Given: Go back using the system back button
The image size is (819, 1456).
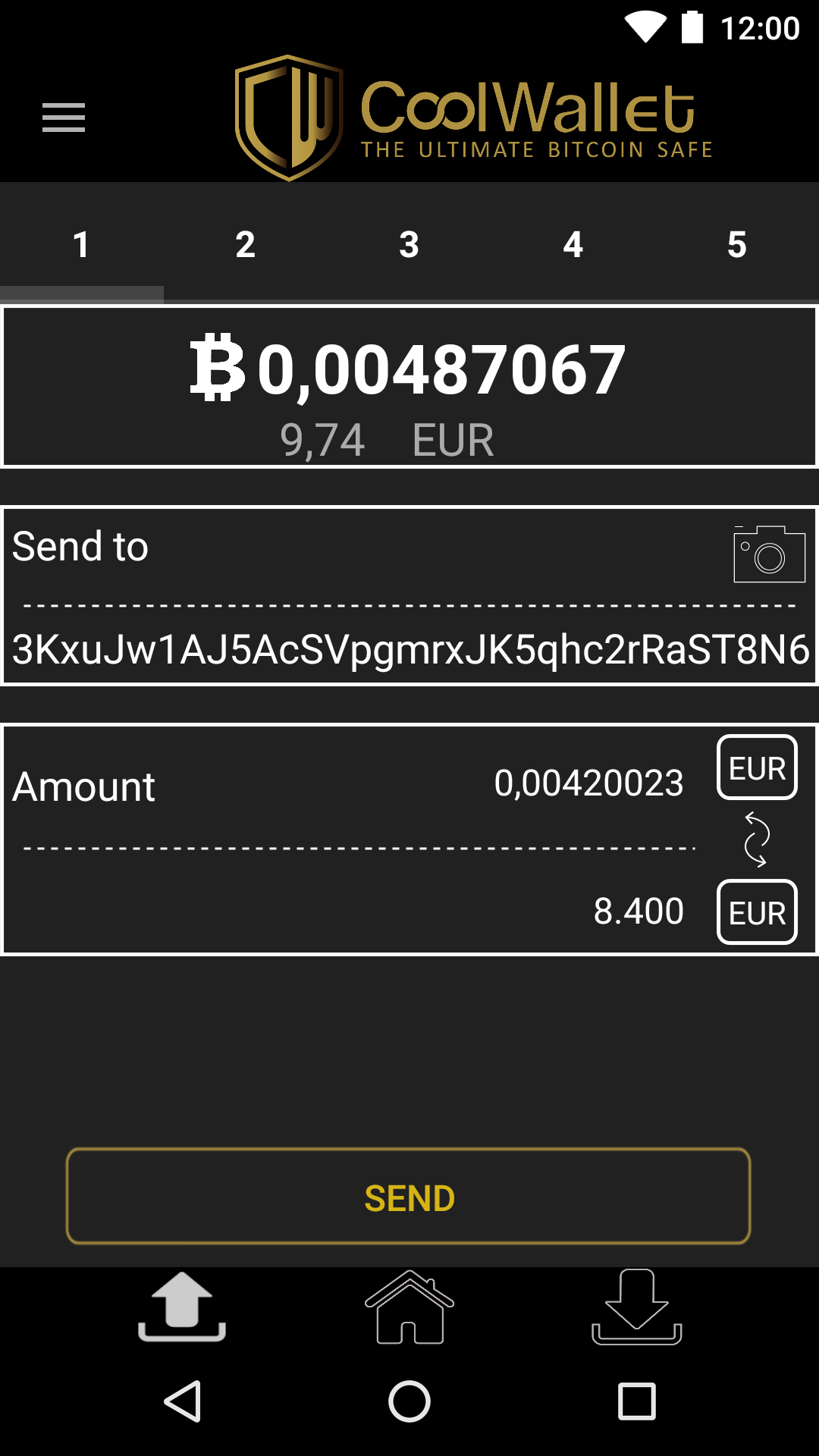Looking at the screenshot, I should [183, 1401].
